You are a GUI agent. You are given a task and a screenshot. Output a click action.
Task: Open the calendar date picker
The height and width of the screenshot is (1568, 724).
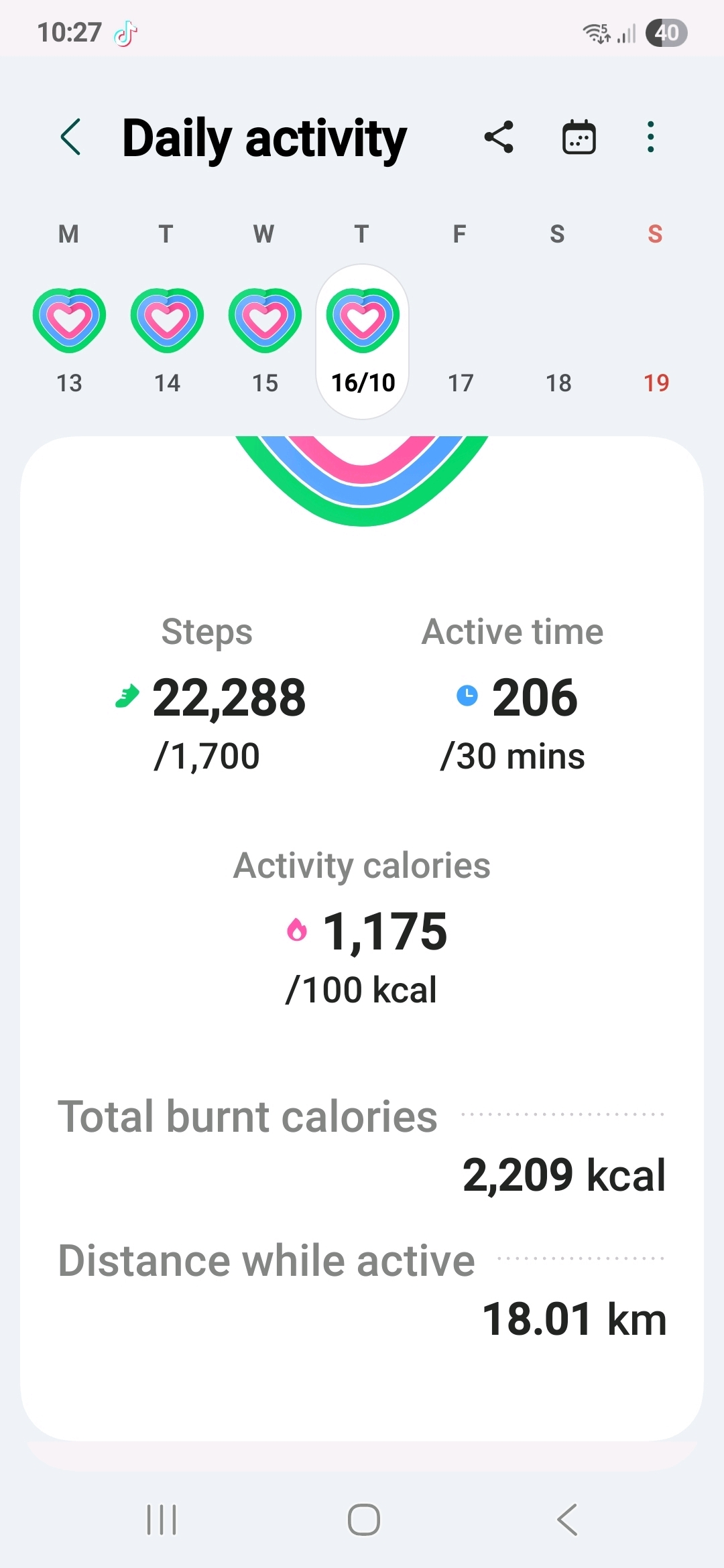[579, 137]
